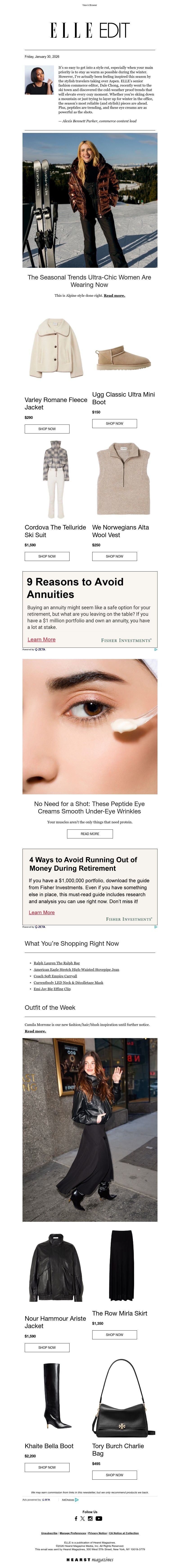Viewport: 180px width, 1568px height.
Task: Unsubscribe from this newsletter
Action: pos(49,1533)
